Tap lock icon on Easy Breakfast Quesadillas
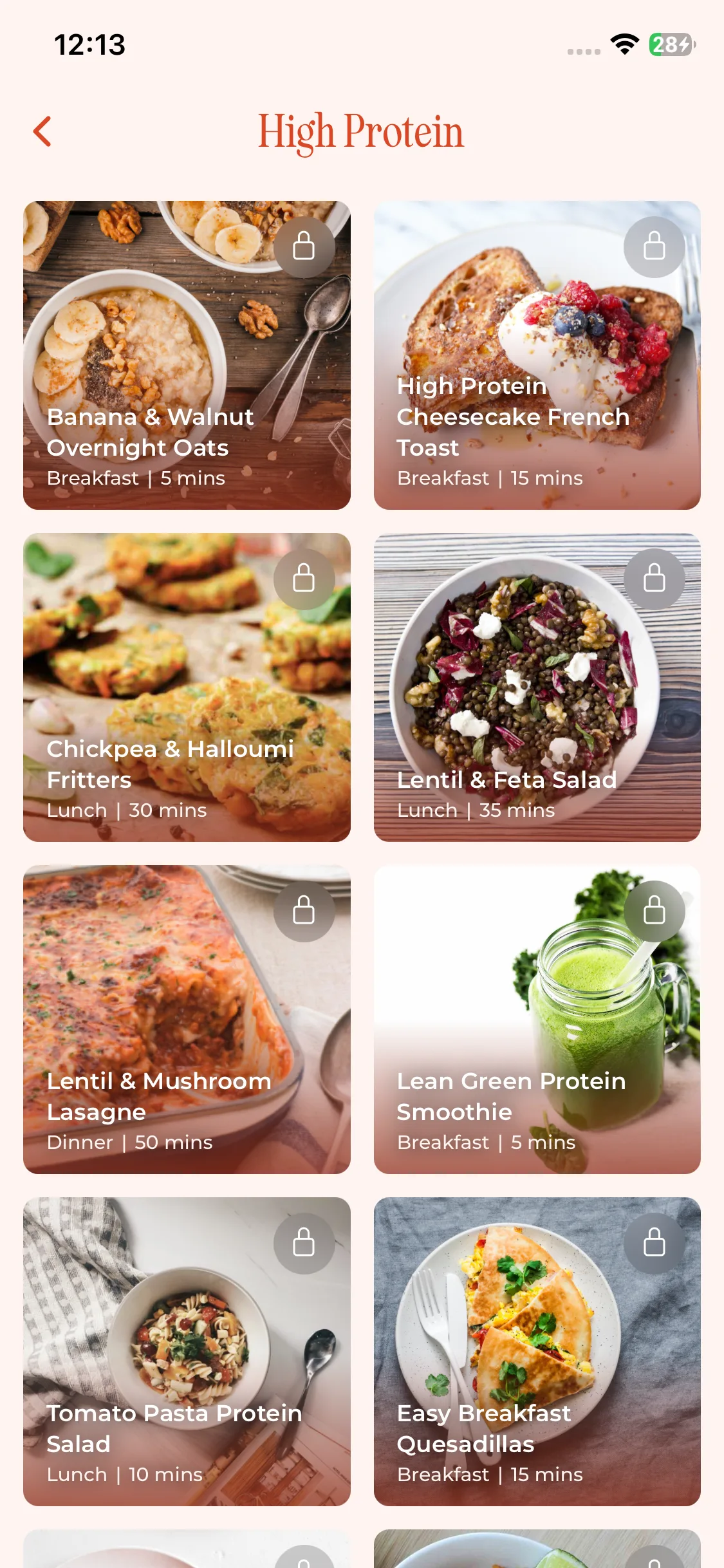Viewport: 724px width, 1568px height. [x=654, y=1243]
